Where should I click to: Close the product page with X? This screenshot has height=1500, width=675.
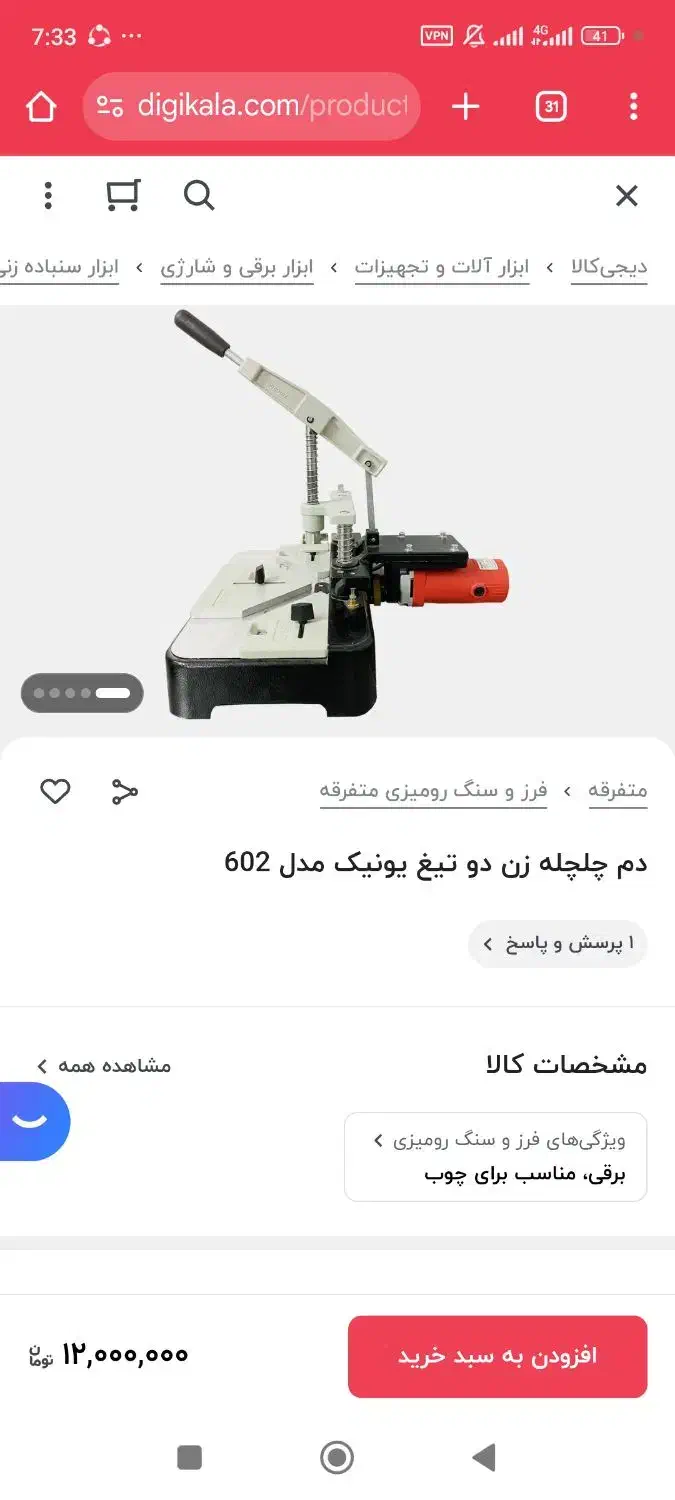point(626,196)
